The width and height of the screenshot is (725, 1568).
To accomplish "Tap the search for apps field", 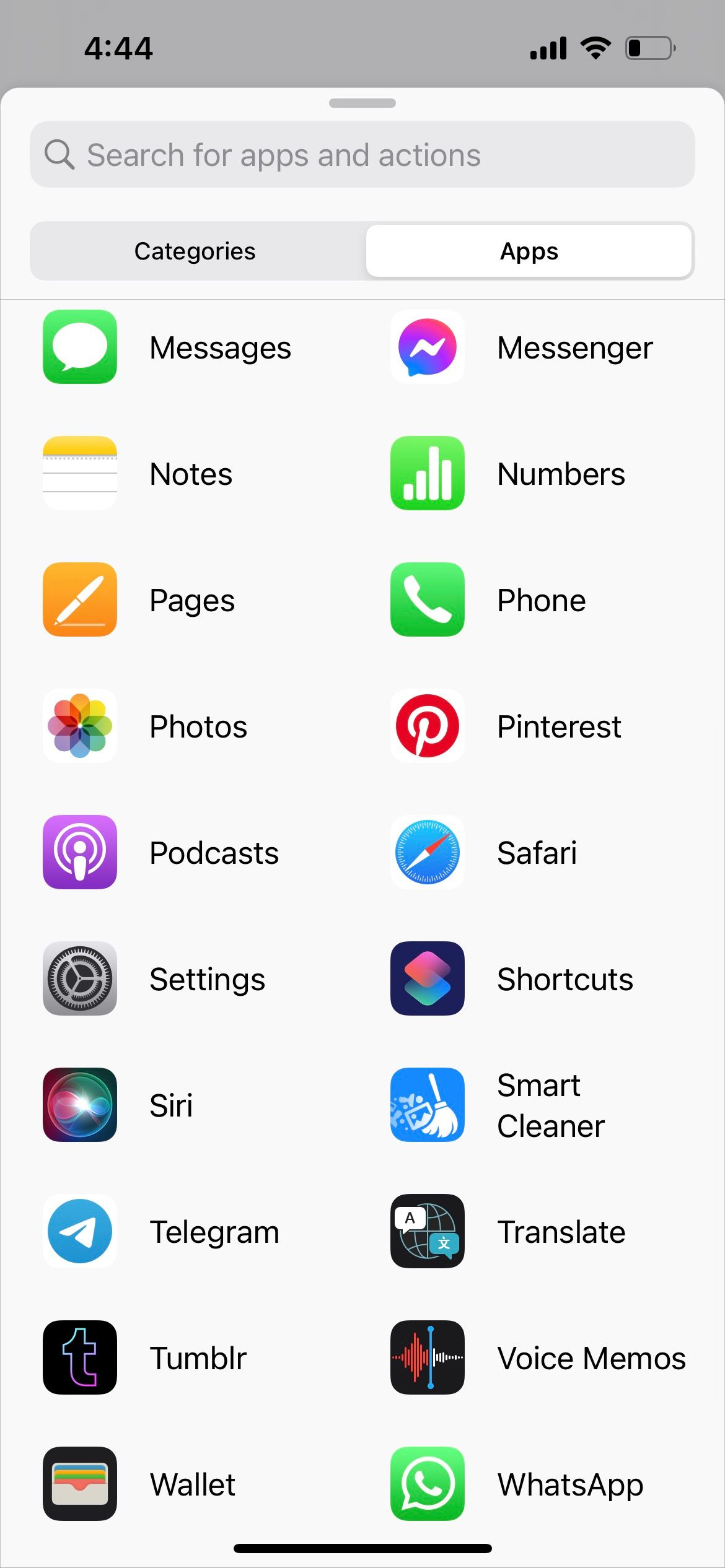I will pos(362,154).
